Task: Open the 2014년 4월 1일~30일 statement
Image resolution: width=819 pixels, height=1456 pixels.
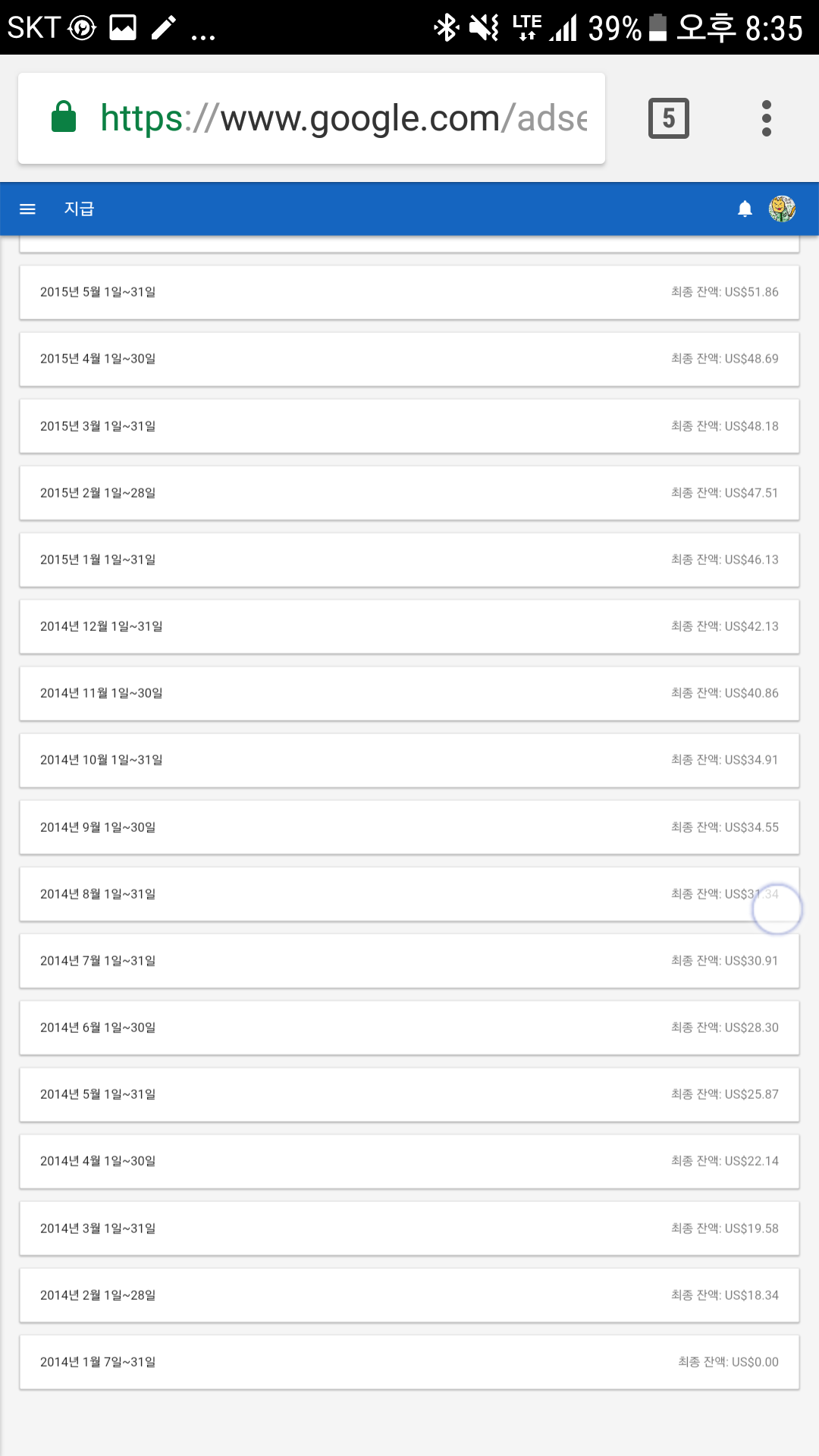Action: click(x=409, y=1161)
